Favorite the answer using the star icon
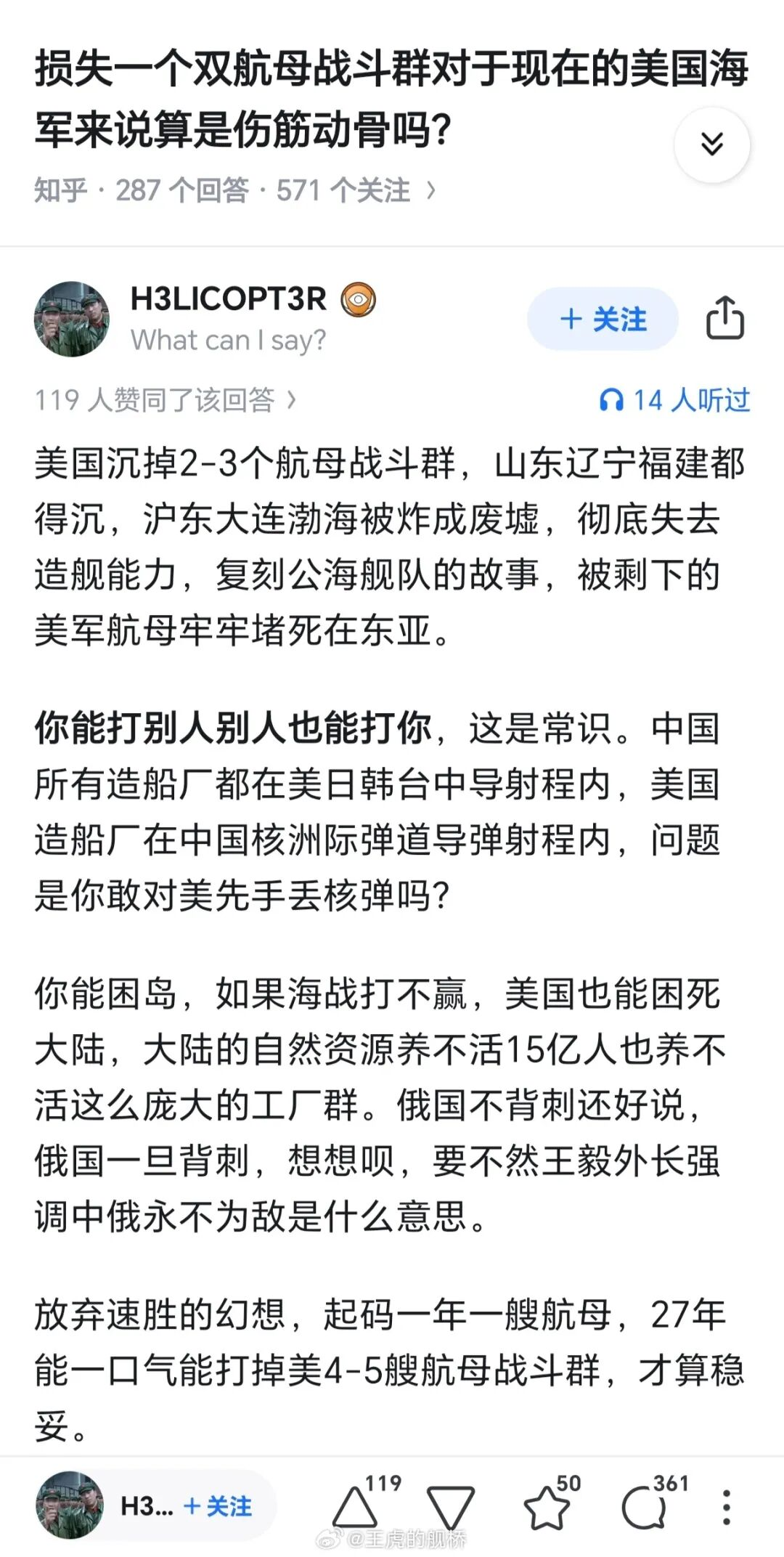784x1557 pixels. [547, 1507]
